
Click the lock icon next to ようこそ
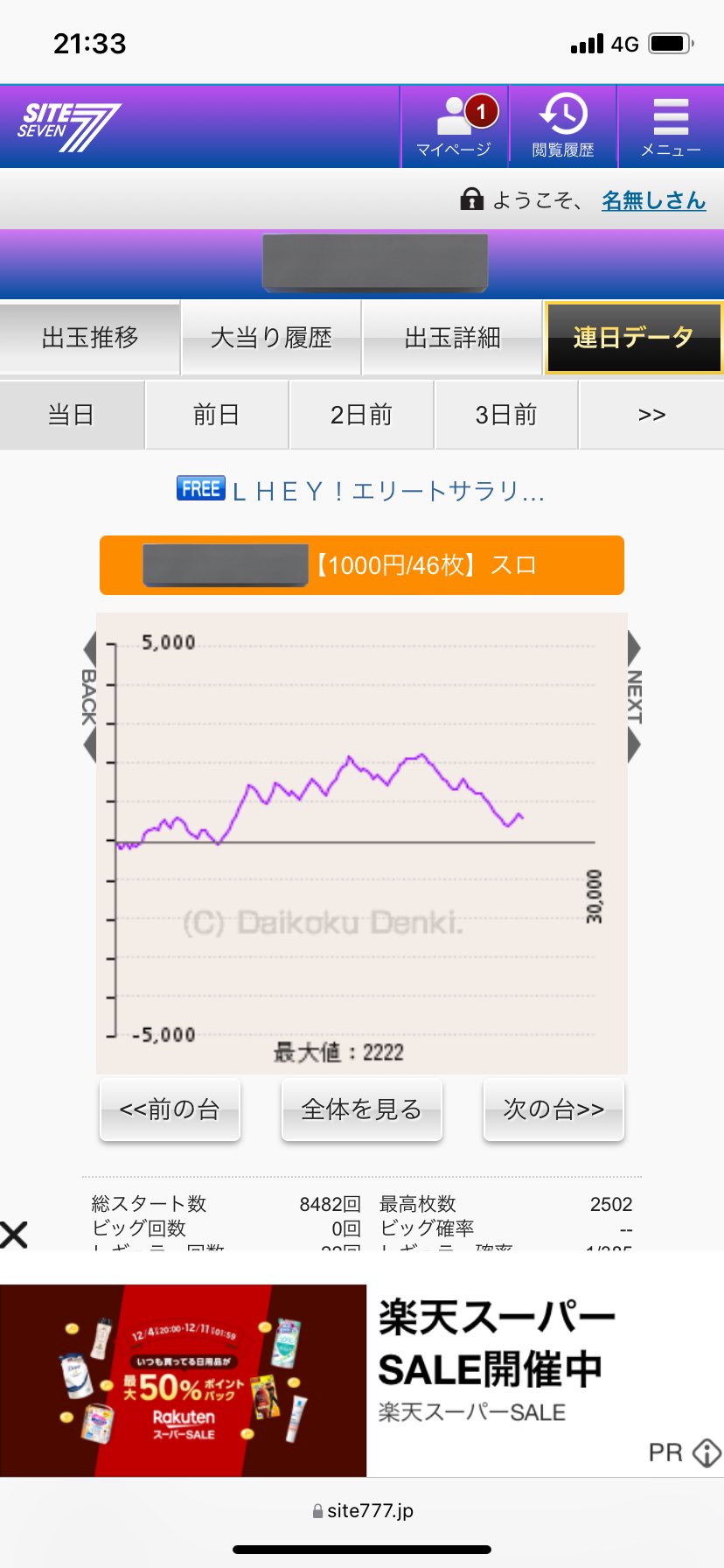click(472, 199)
